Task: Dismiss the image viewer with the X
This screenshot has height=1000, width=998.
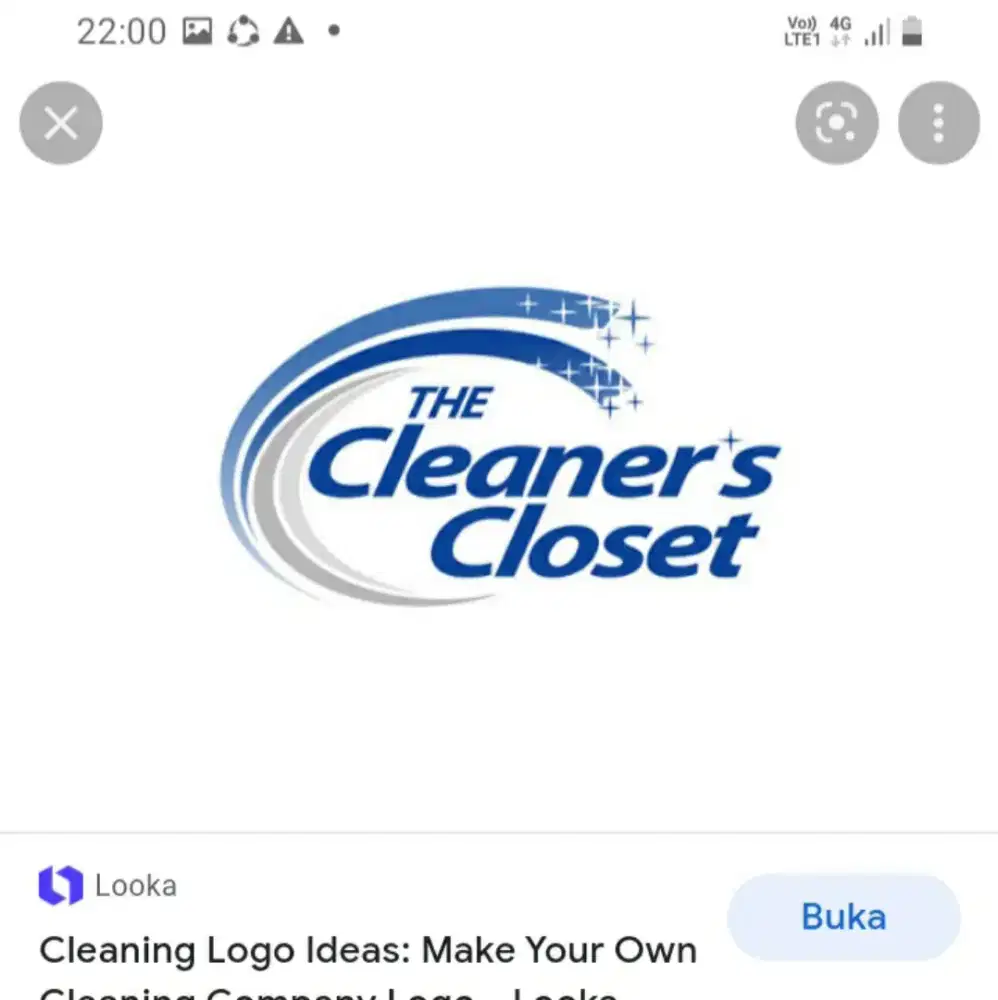Action: pos(61,122)
